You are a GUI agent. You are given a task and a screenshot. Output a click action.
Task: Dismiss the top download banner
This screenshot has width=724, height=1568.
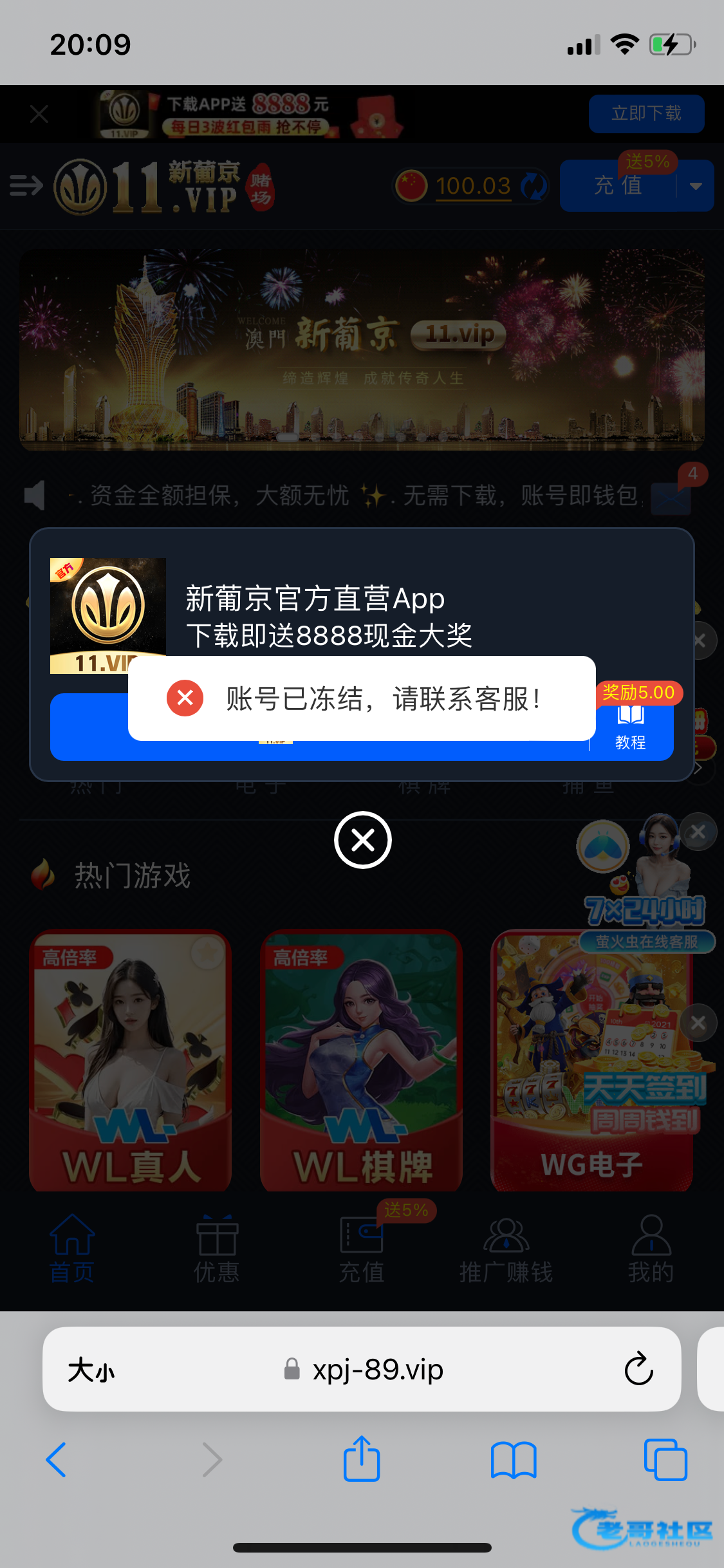(x=39, y=114)
